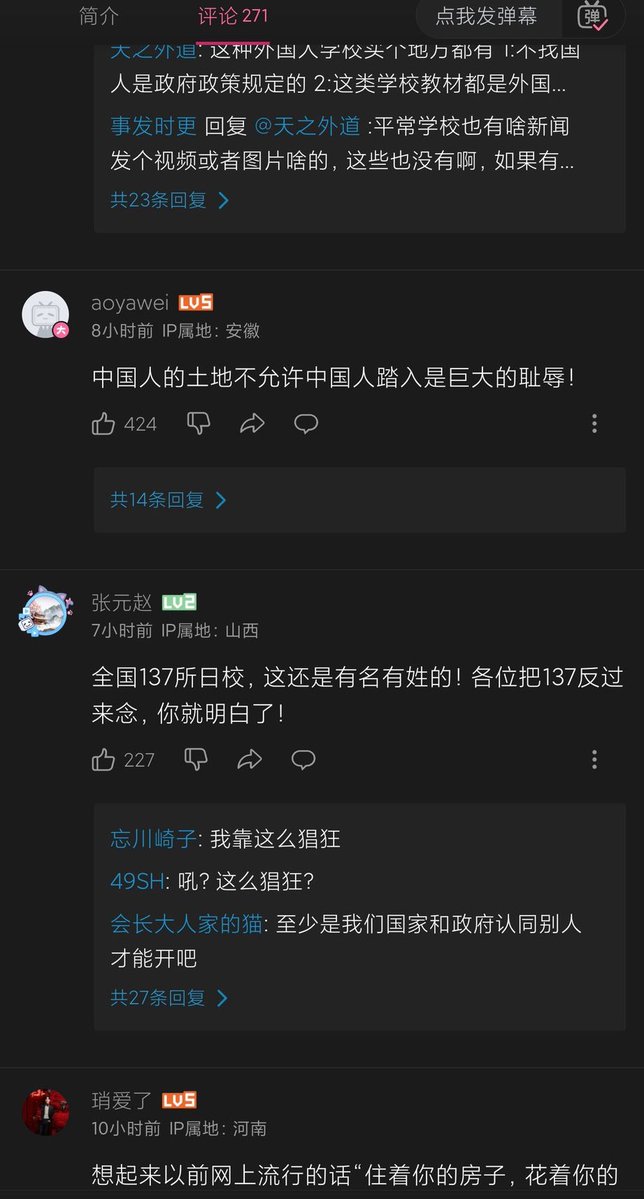
Task: Open overflow menu on aoyawei's comment
Action: point(594,424)
